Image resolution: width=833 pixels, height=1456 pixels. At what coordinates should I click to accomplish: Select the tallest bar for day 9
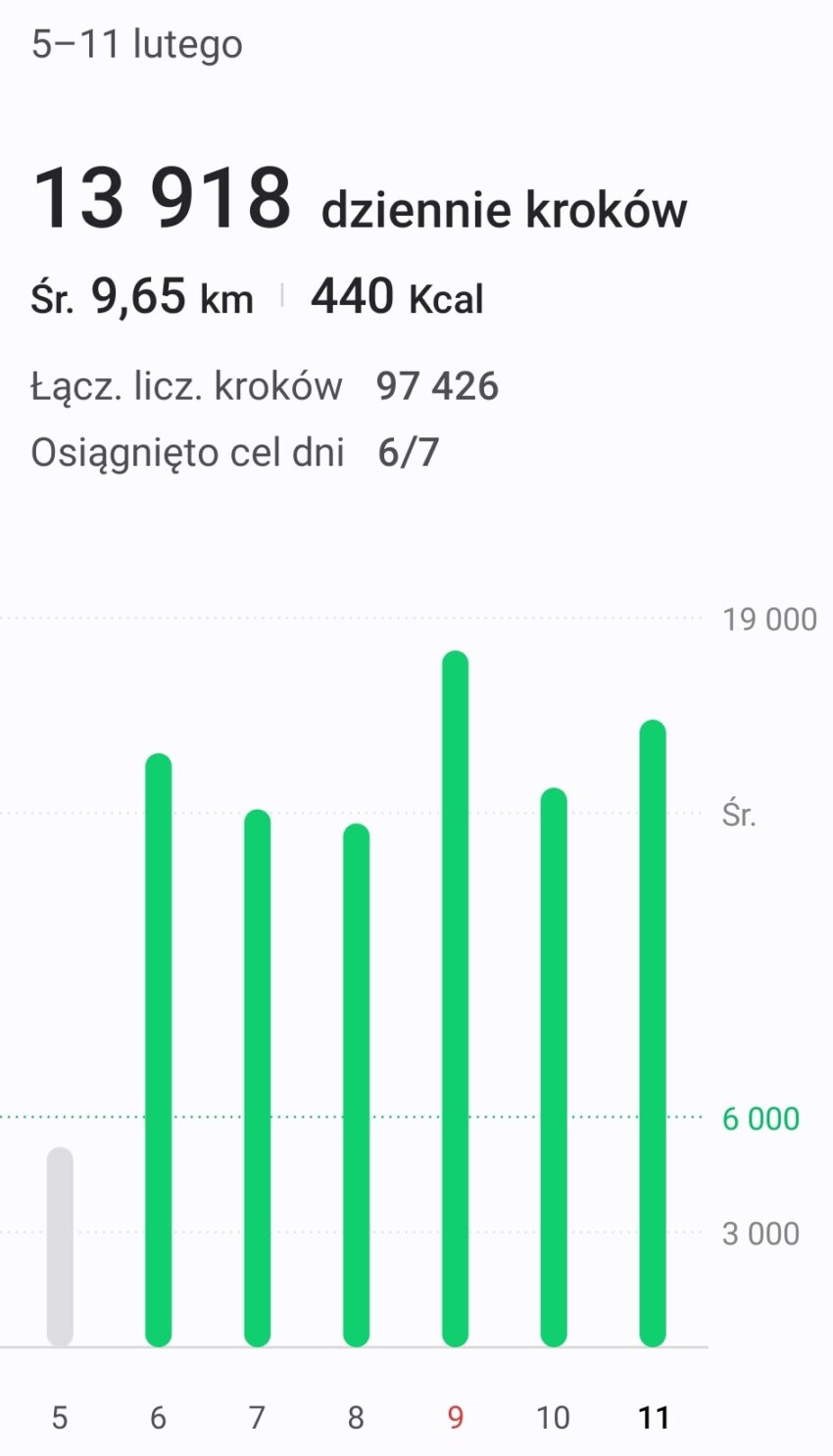tap(455, 998)
